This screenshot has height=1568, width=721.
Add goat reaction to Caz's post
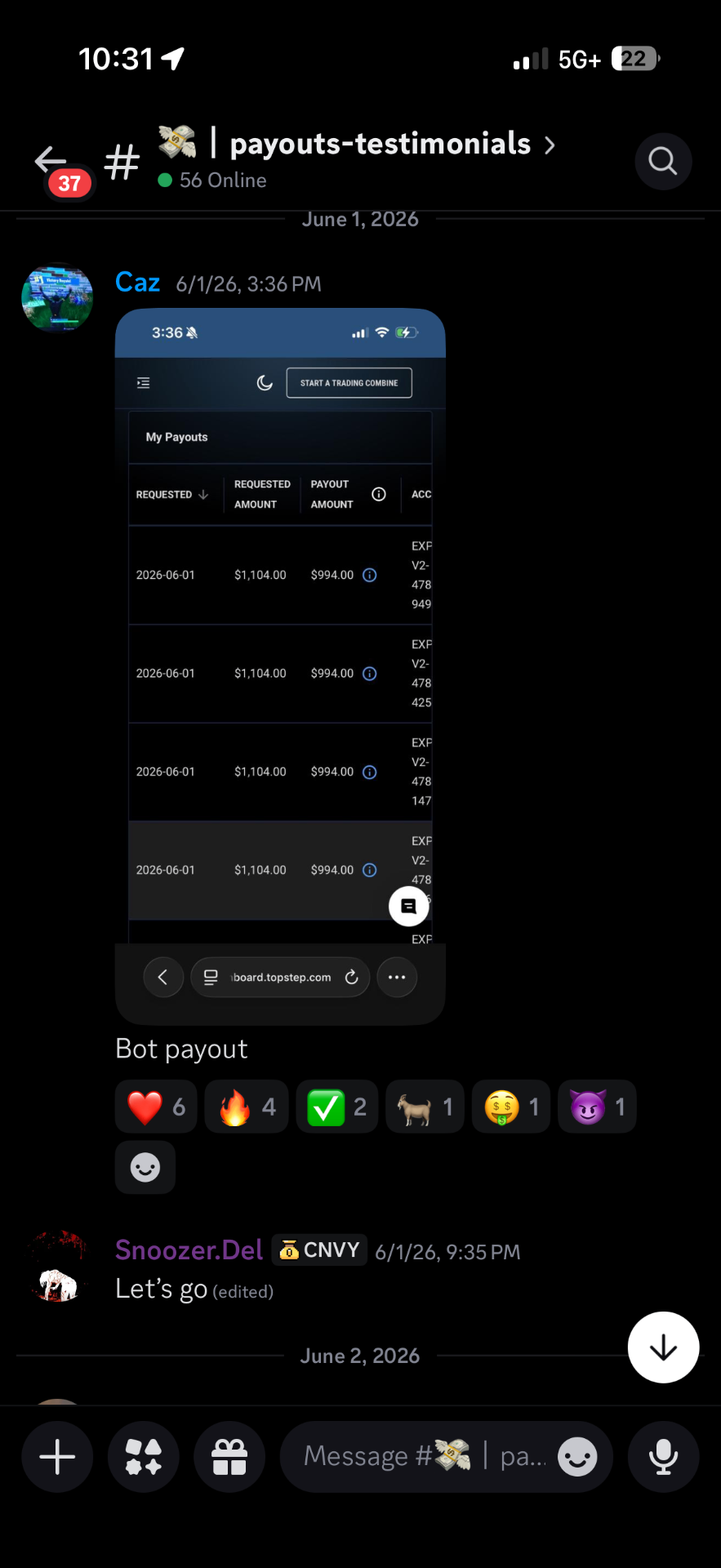(425, 1107)
